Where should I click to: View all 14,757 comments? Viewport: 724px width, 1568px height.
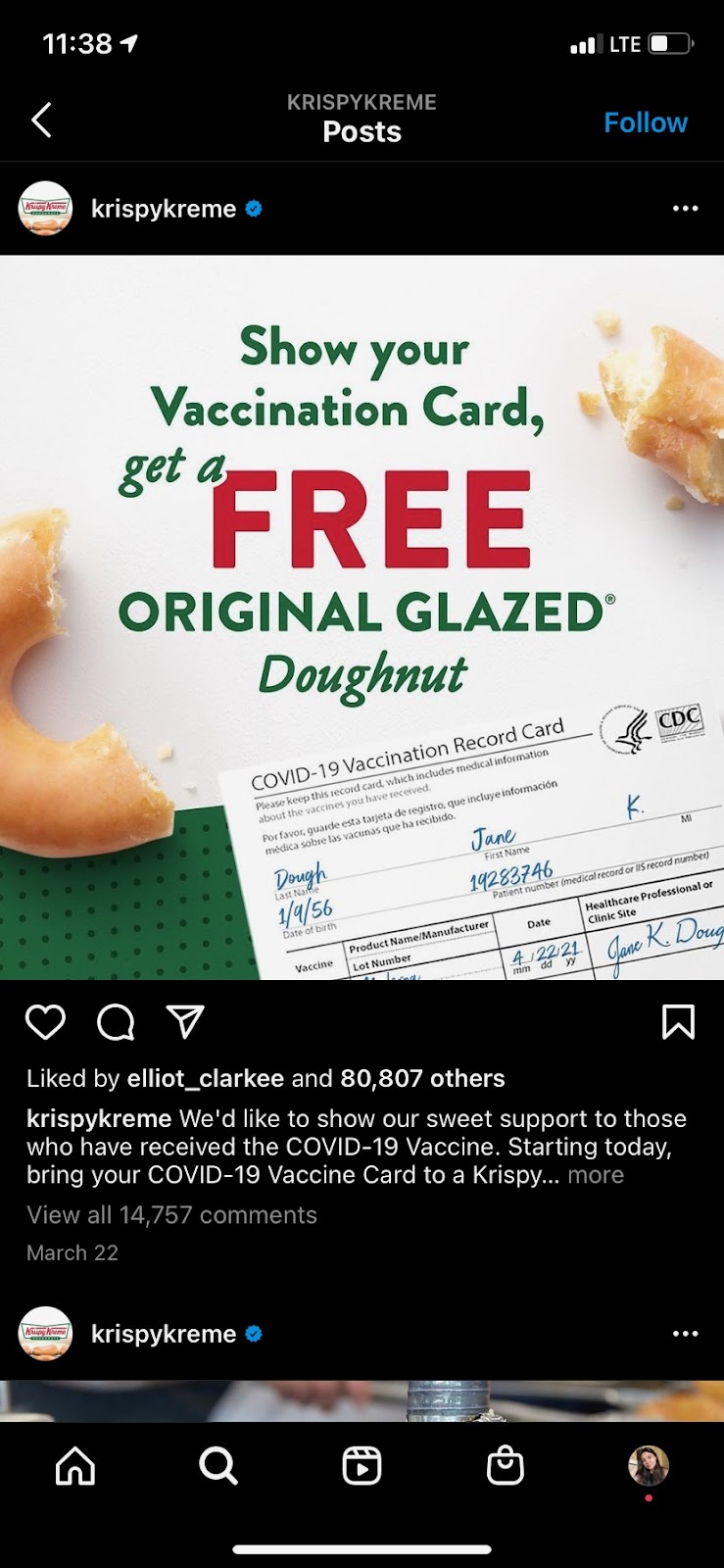[171, 1215]
